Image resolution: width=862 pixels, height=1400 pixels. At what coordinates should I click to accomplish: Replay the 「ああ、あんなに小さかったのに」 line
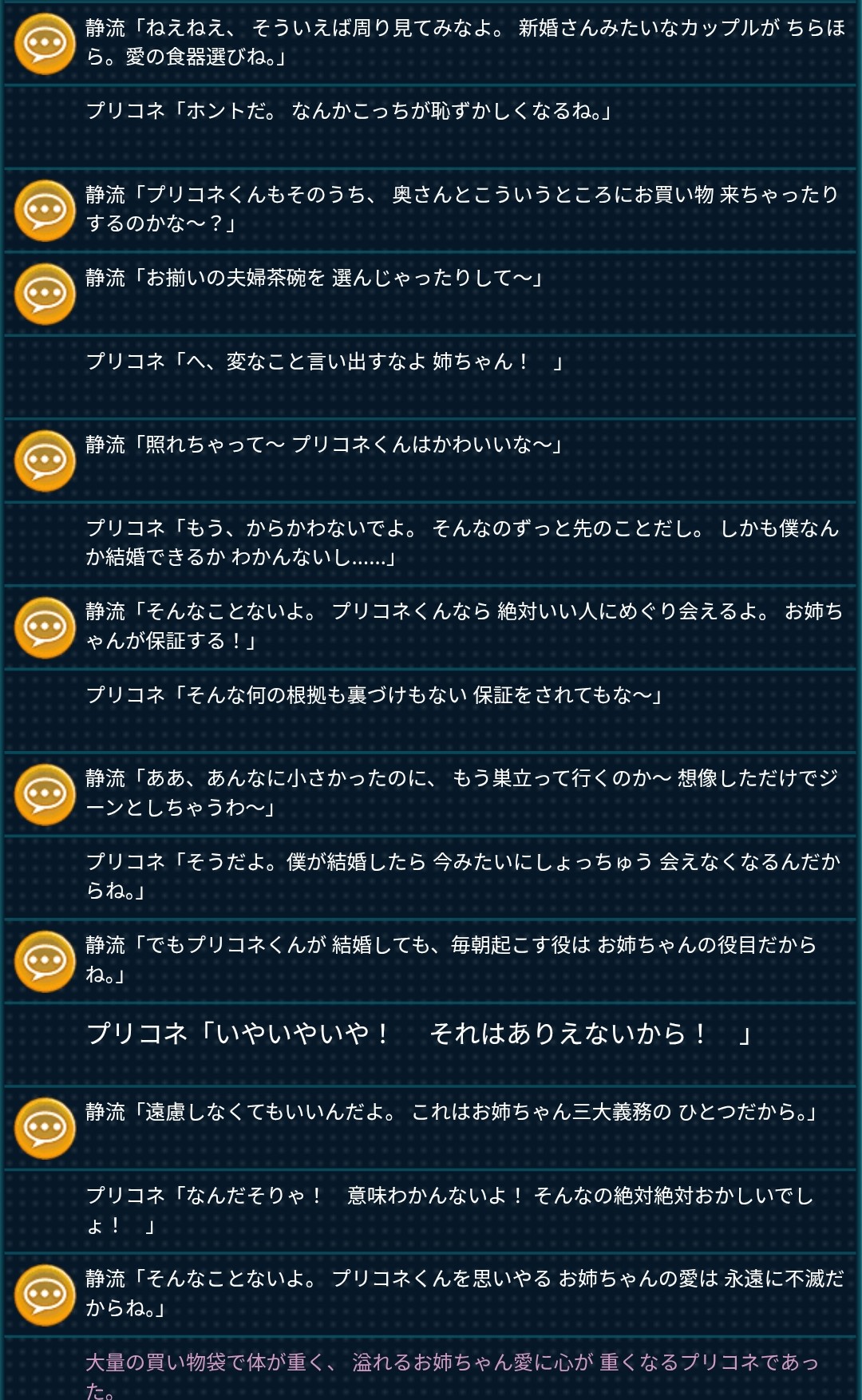45,794
